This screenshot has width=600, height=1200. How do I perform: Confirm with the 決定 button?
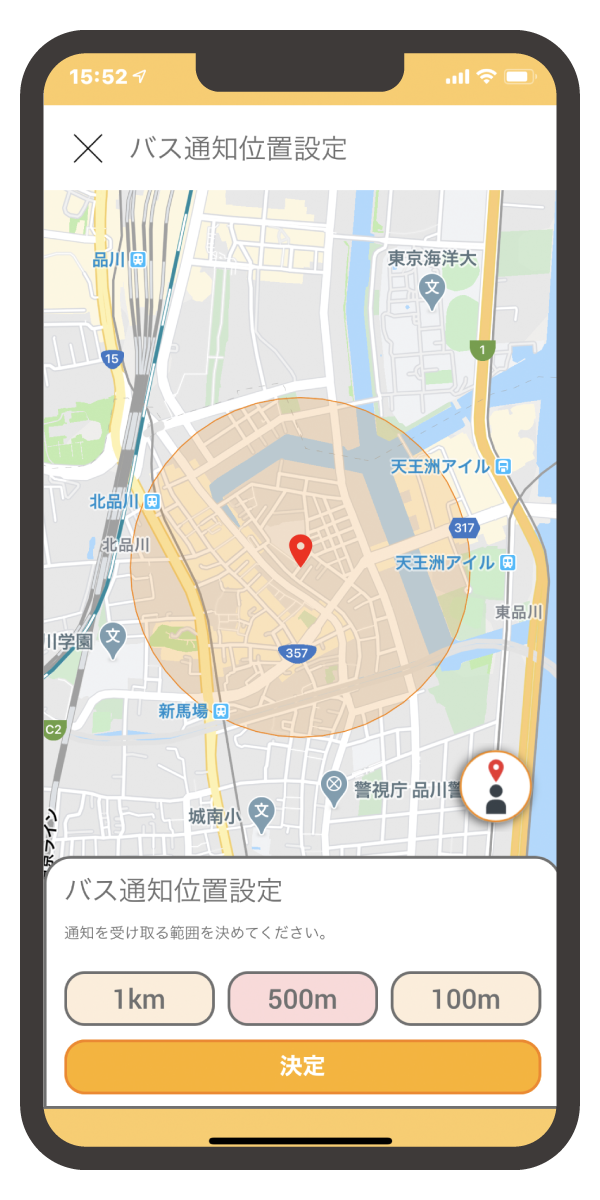[x=303, y=1066]
